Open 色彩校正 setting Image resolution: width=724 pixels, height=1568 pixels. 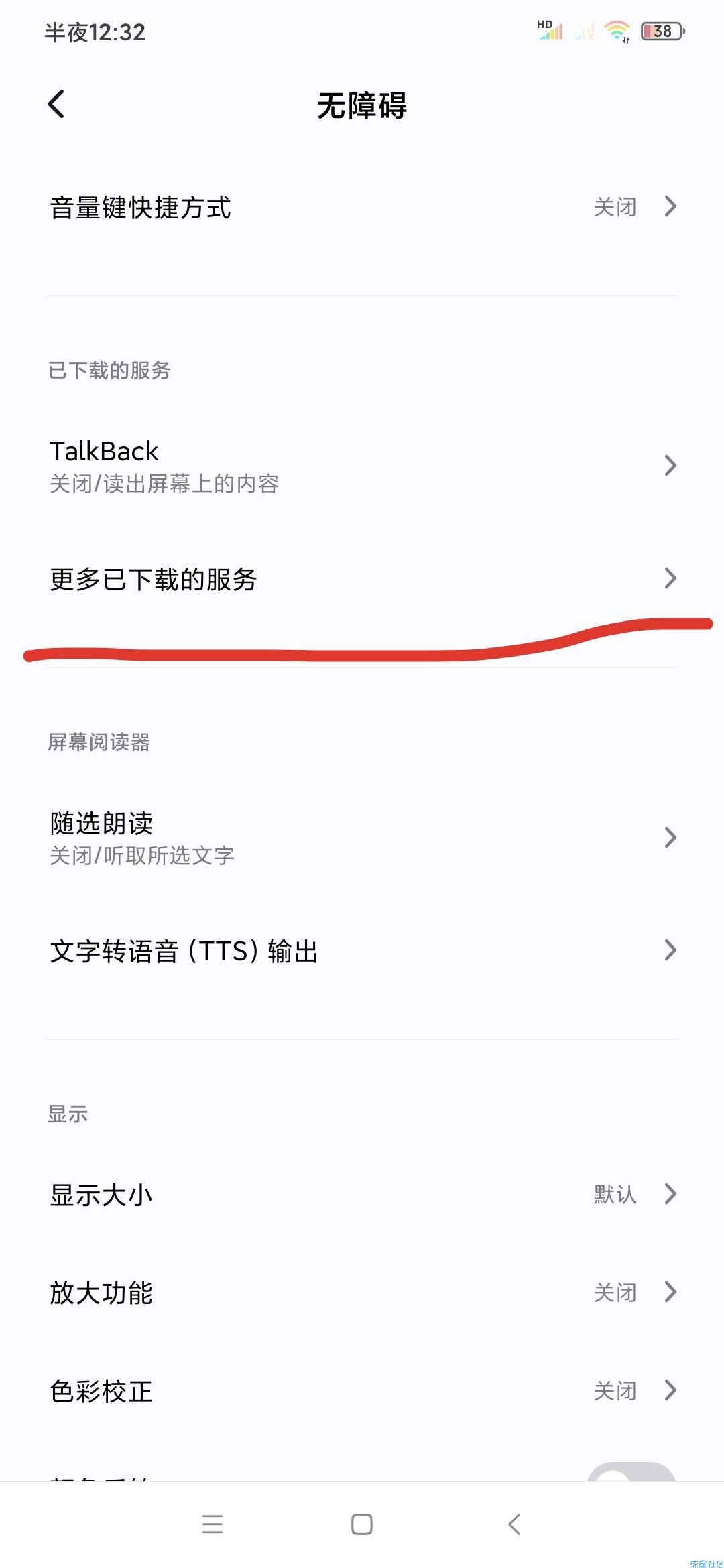point(362,1391)
